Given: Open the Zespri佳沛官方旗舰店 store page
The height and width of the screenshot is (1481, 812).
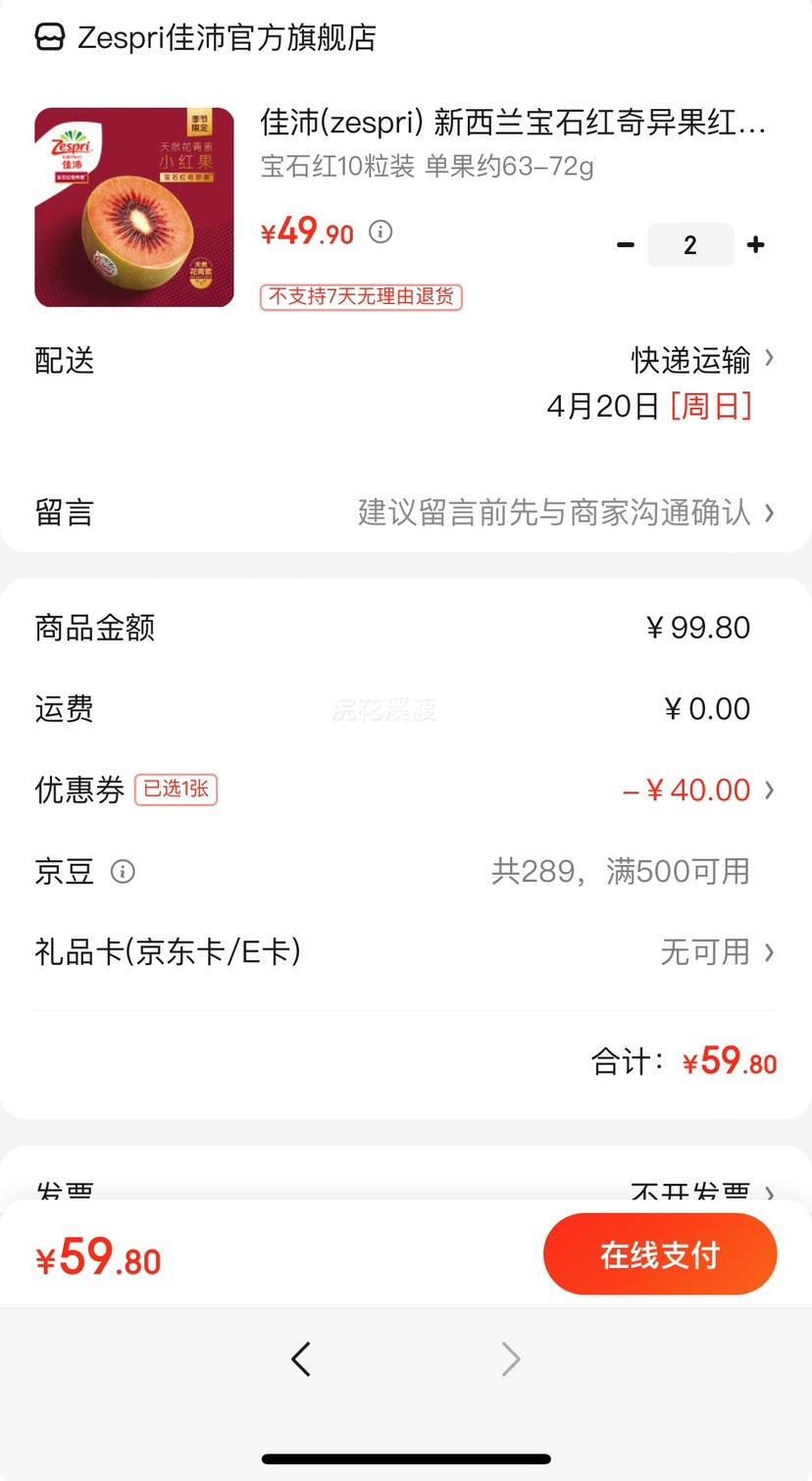Looking at the screenshot, I should coord(206,37).
